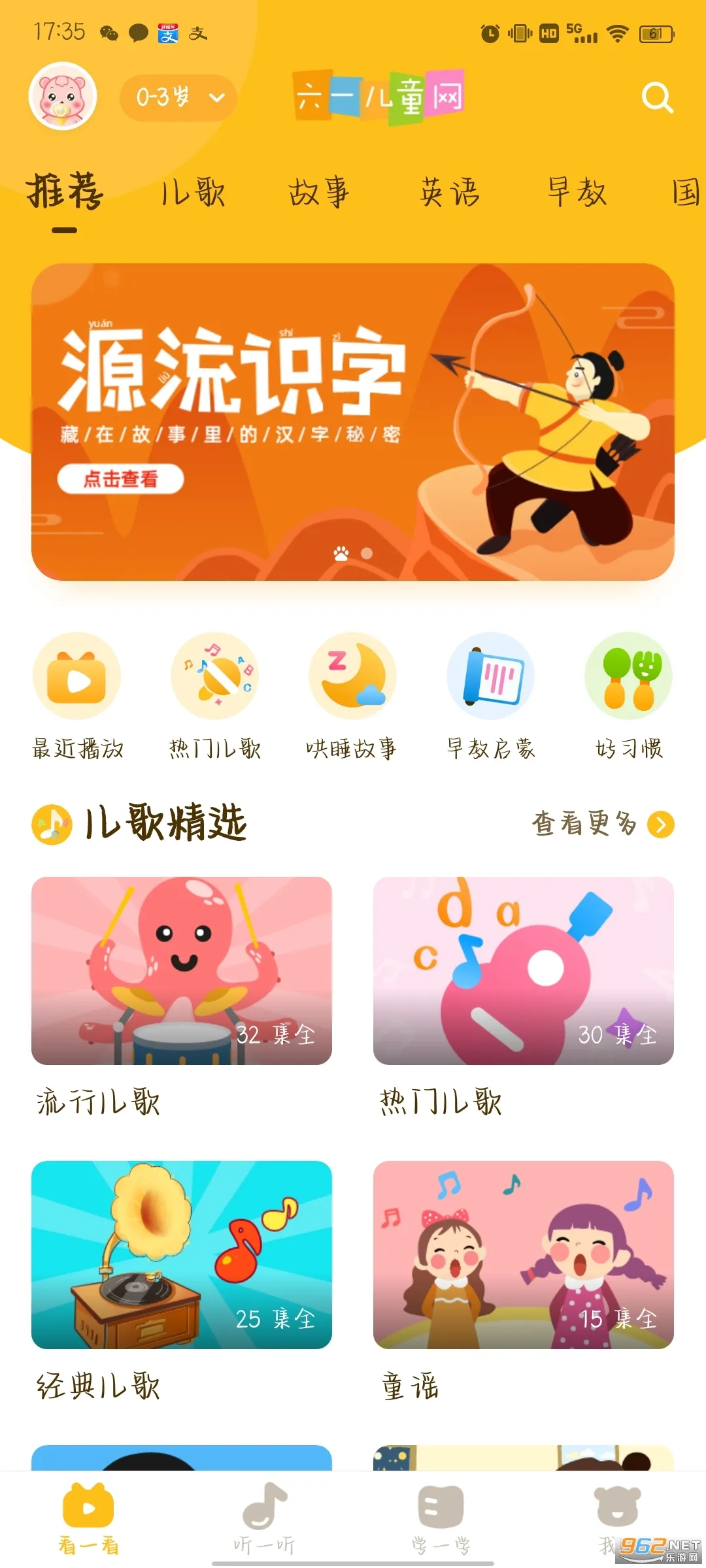
Task: Switch to 学一学 bottom tab
Action: tap(441, 1518)
